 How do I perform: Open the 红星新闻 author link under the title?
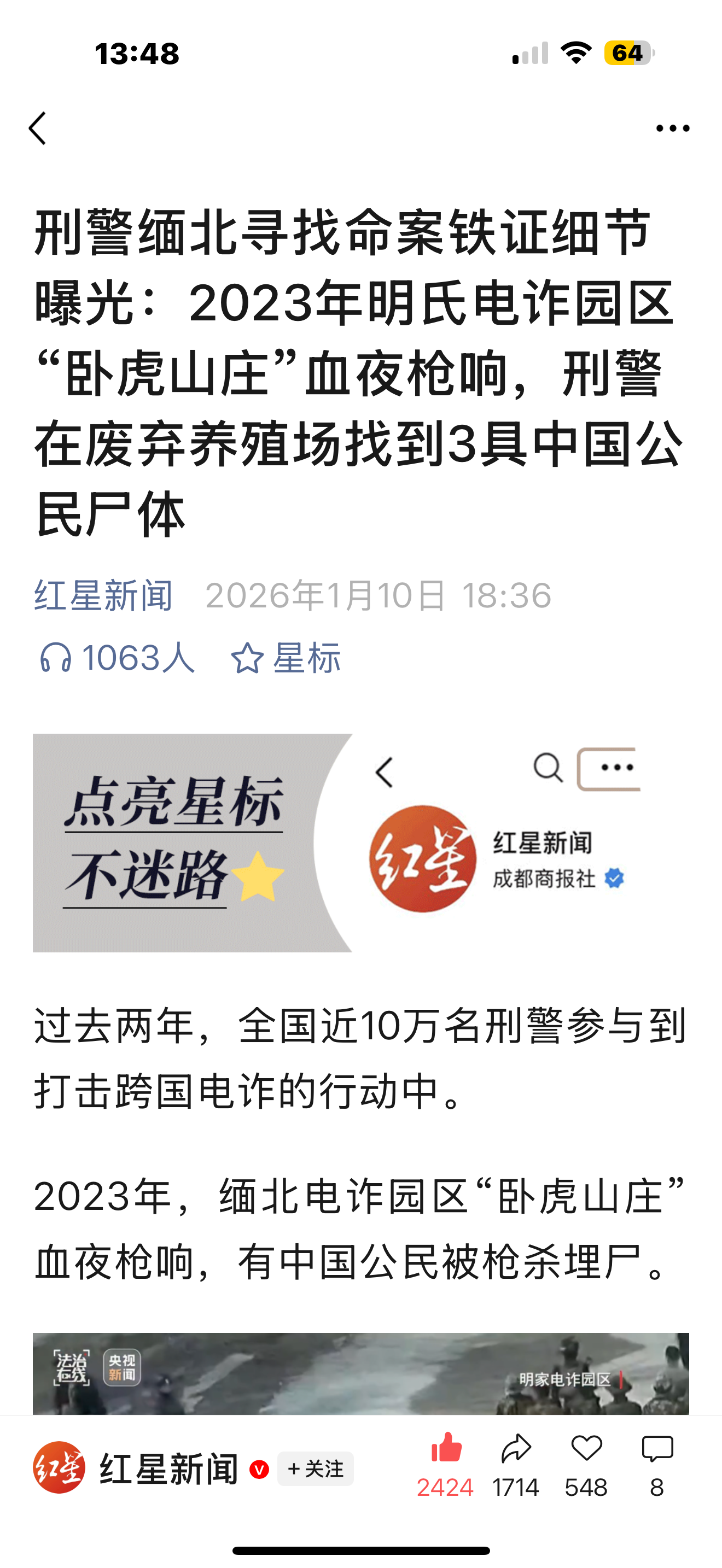point(103,595)
